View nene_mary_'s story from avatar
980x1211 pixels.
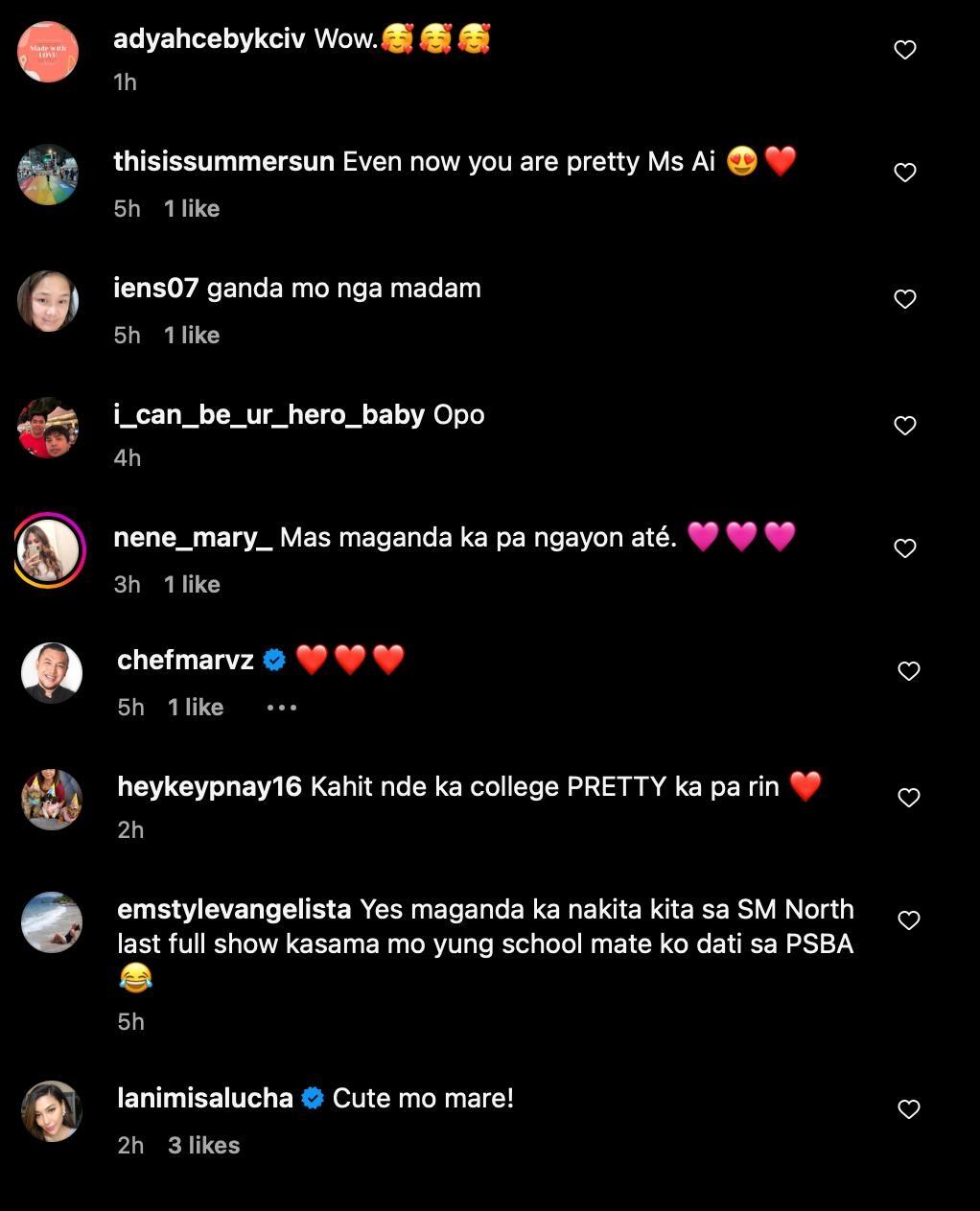pos(49,549)
